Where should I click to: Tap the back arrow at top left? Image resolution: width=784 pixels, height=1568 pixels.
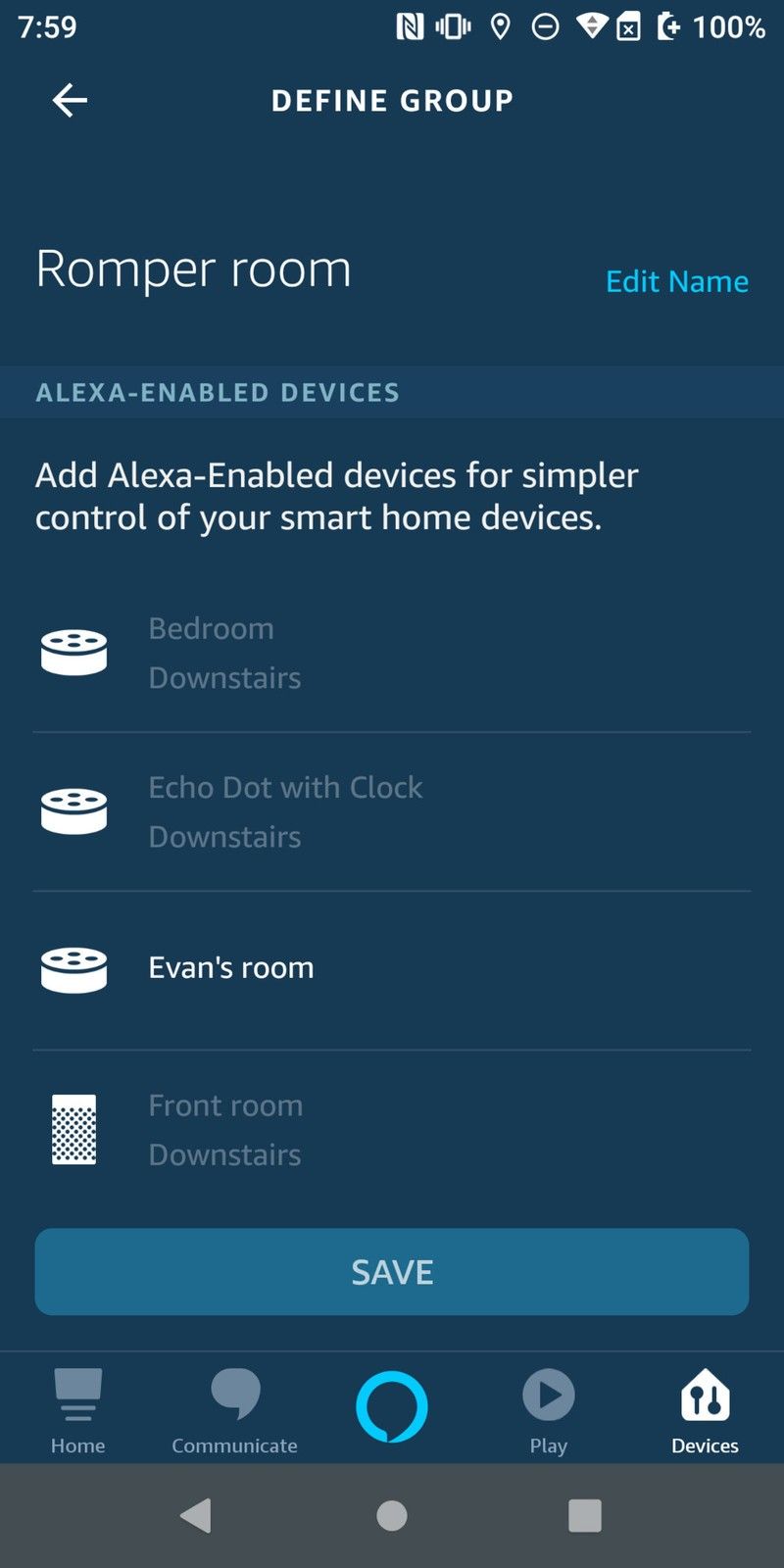tap(69, 100)
